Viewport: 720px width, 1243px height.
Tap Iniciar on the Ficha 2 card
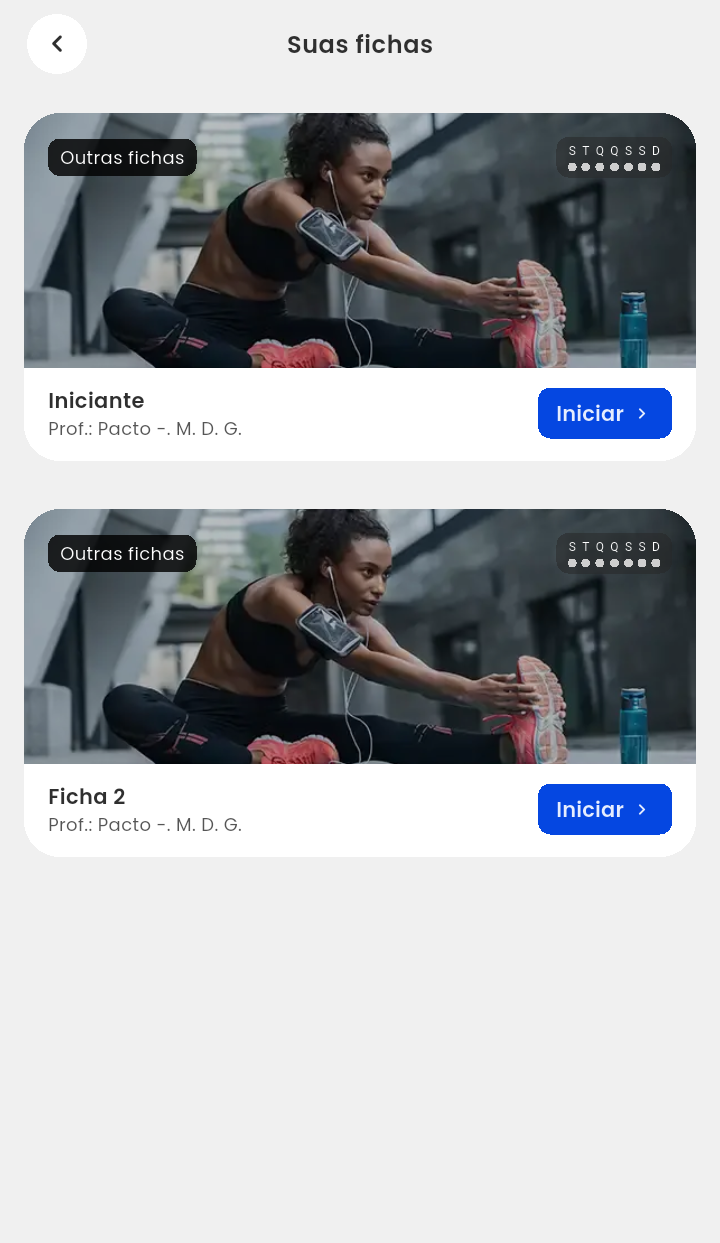pos(604,810)
